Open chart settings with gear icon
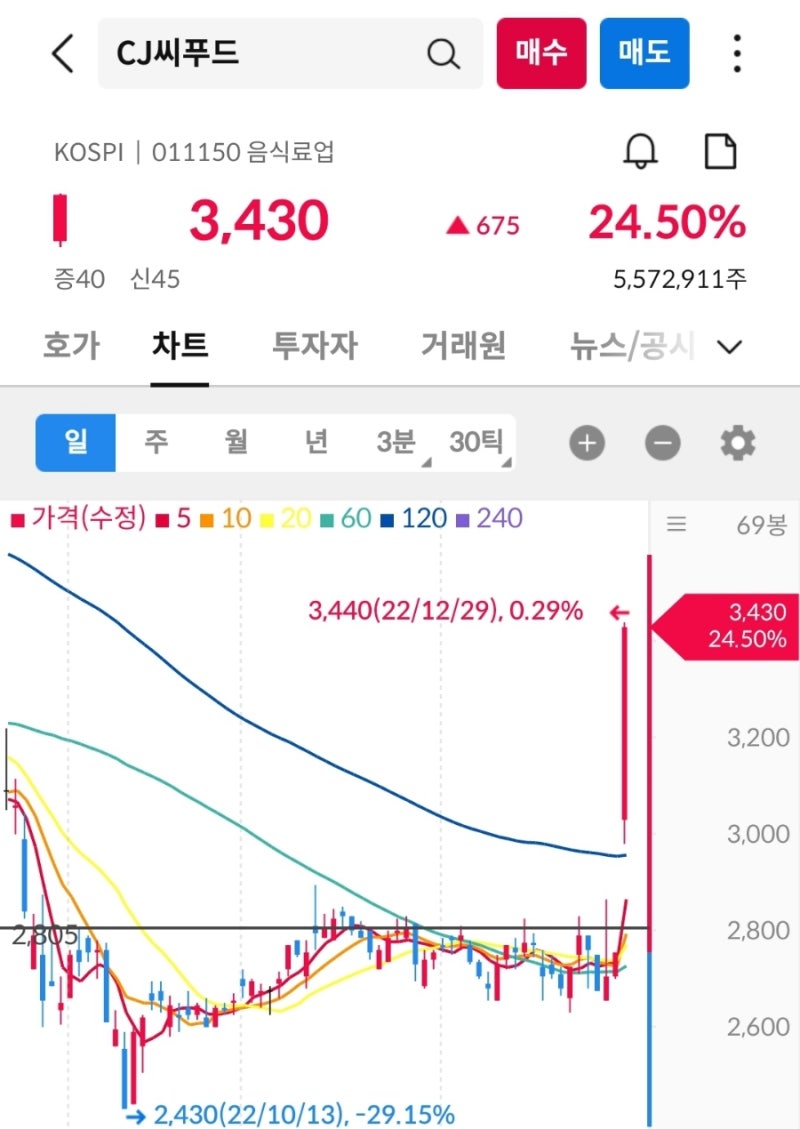Screen dimensions: 800x1129 (737, 442)
